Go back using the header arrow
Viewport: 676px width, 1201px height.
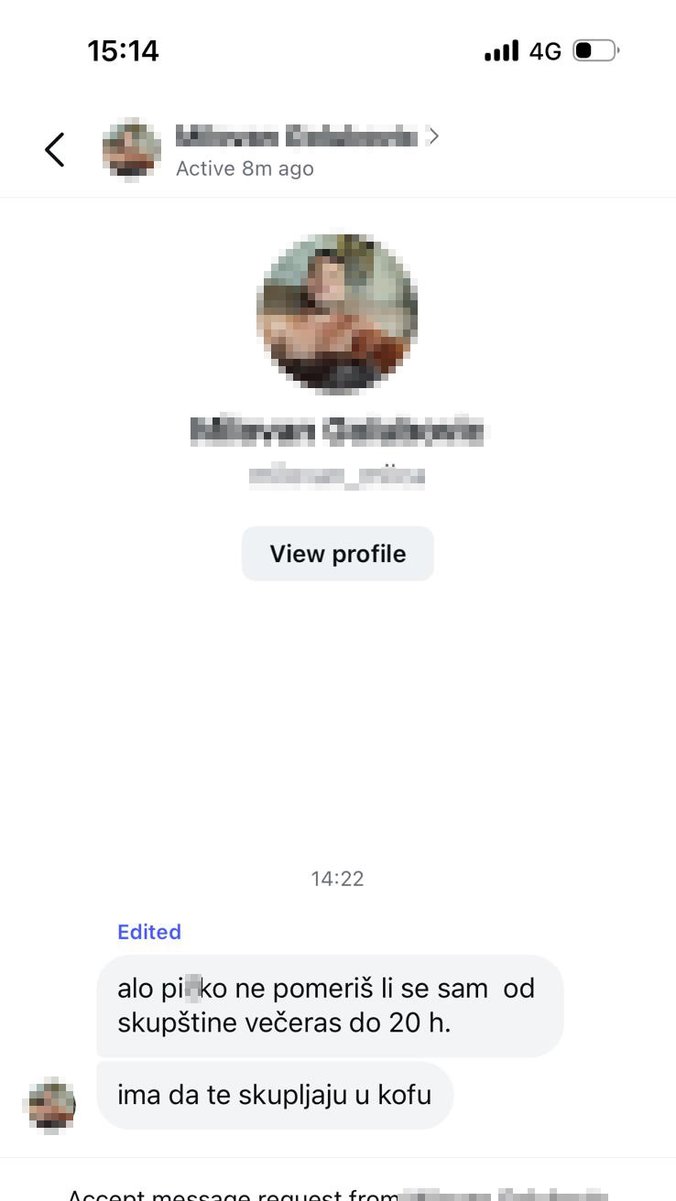(x=55, y=150)
